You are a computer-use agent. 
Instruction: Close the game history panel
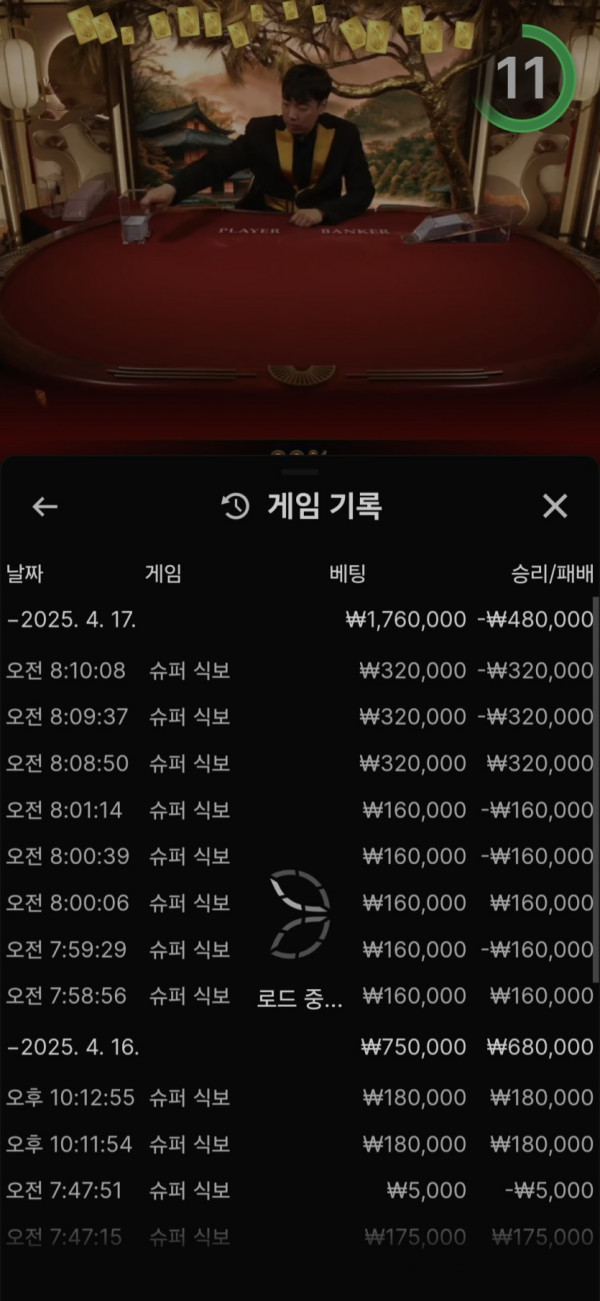coord(555,507)
